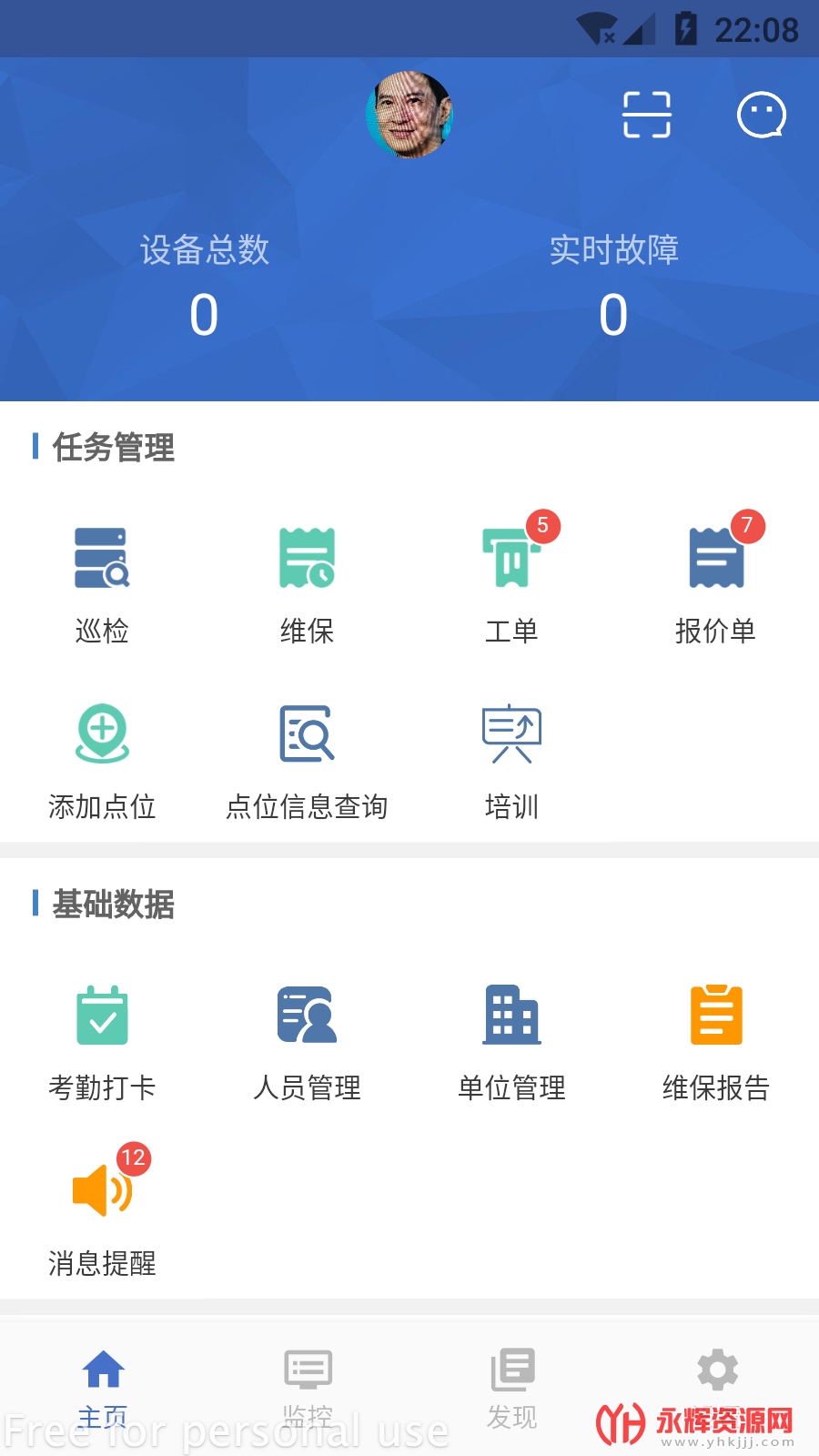819x1456 pixels.
Task: Open the chat message icon
Action: point(761,115)
